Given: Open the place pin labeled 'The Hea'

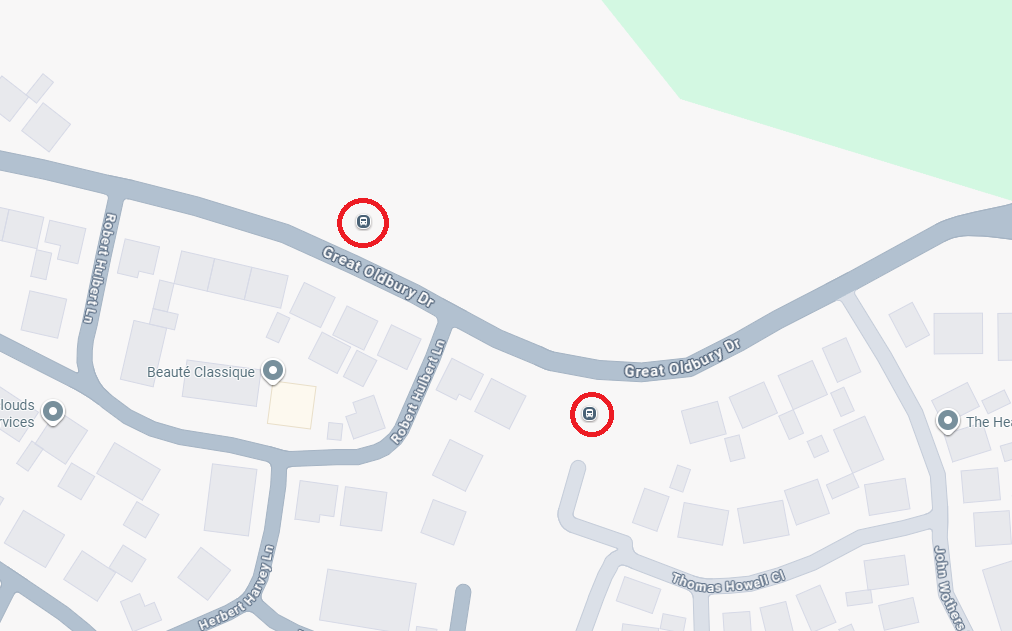Looking at the screenshot, I should click(x=947, y=421).
